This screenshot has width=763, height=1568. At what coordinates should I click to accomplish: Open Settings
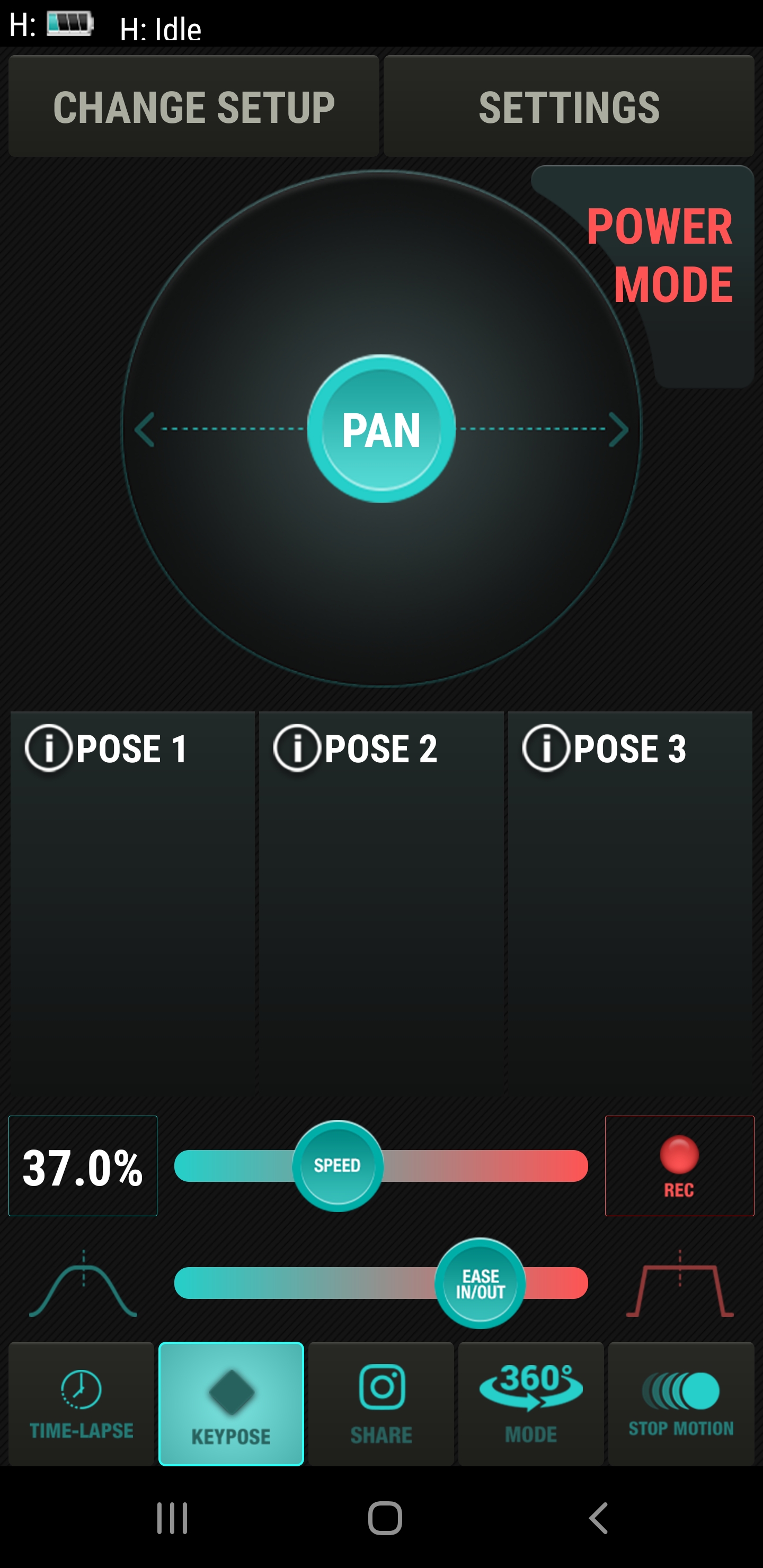(569, 106)
